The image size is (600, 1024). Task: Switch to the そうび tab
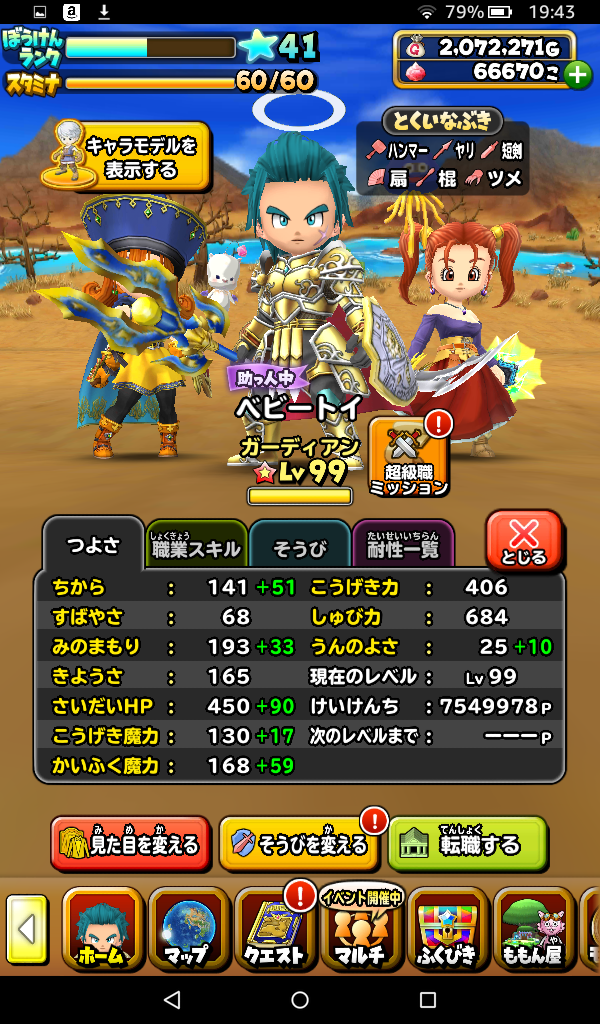click(x=299, y=546)
